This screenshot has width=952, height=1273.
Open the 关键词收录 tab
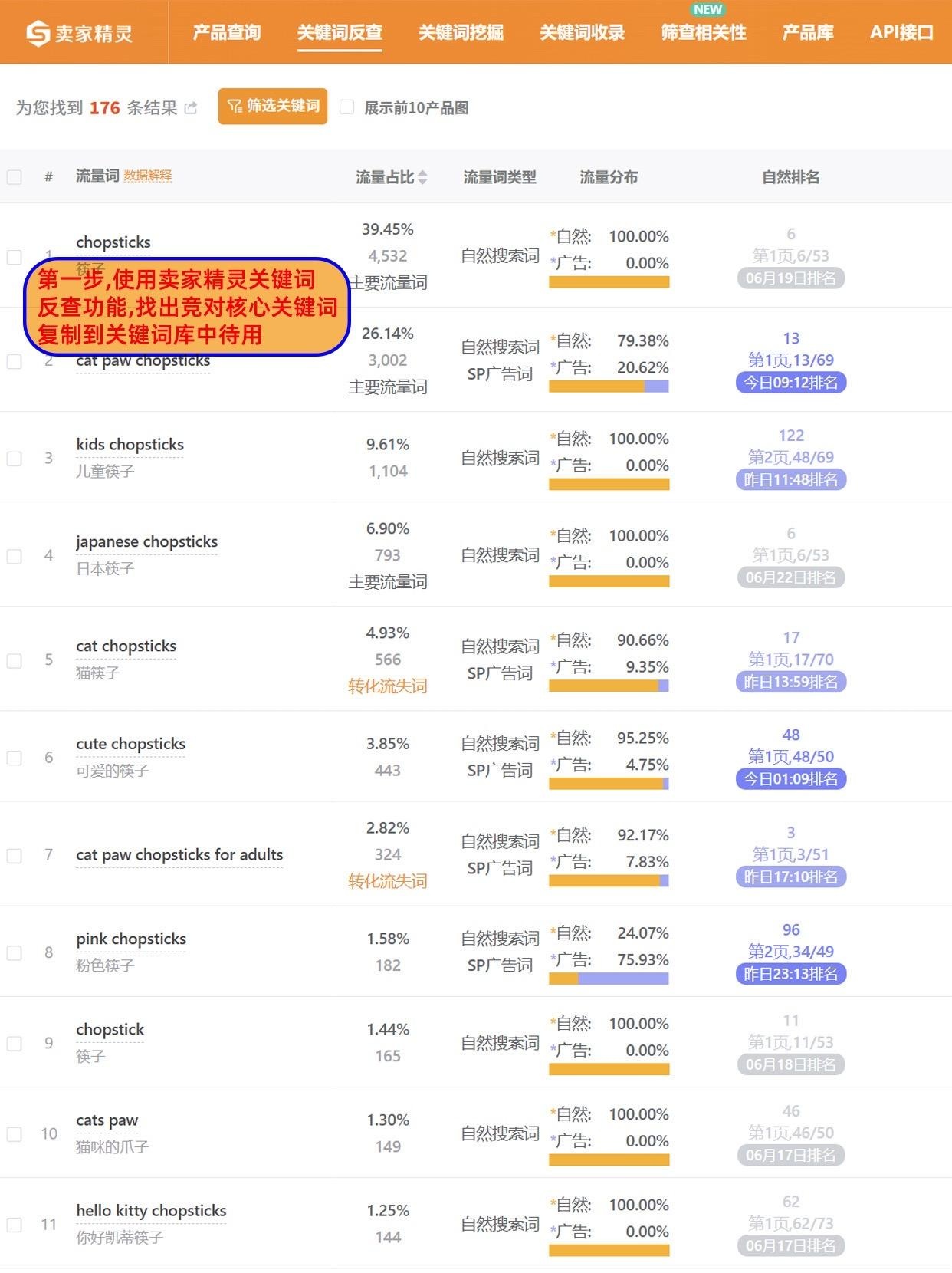tap(582, 32)
